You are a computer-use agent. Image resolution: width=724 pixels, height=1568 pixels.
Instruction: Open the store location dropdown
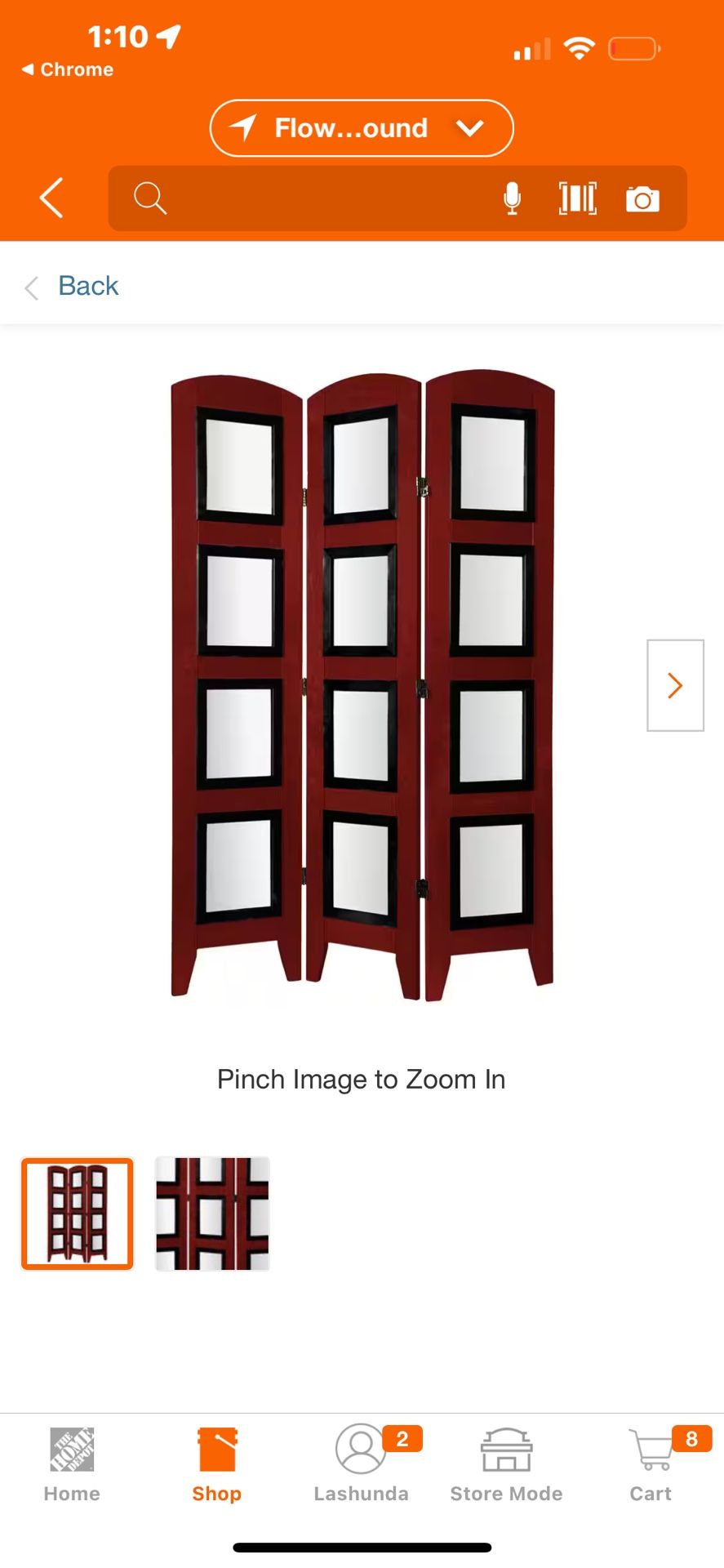pyautogui.click(x=361, y=128)
